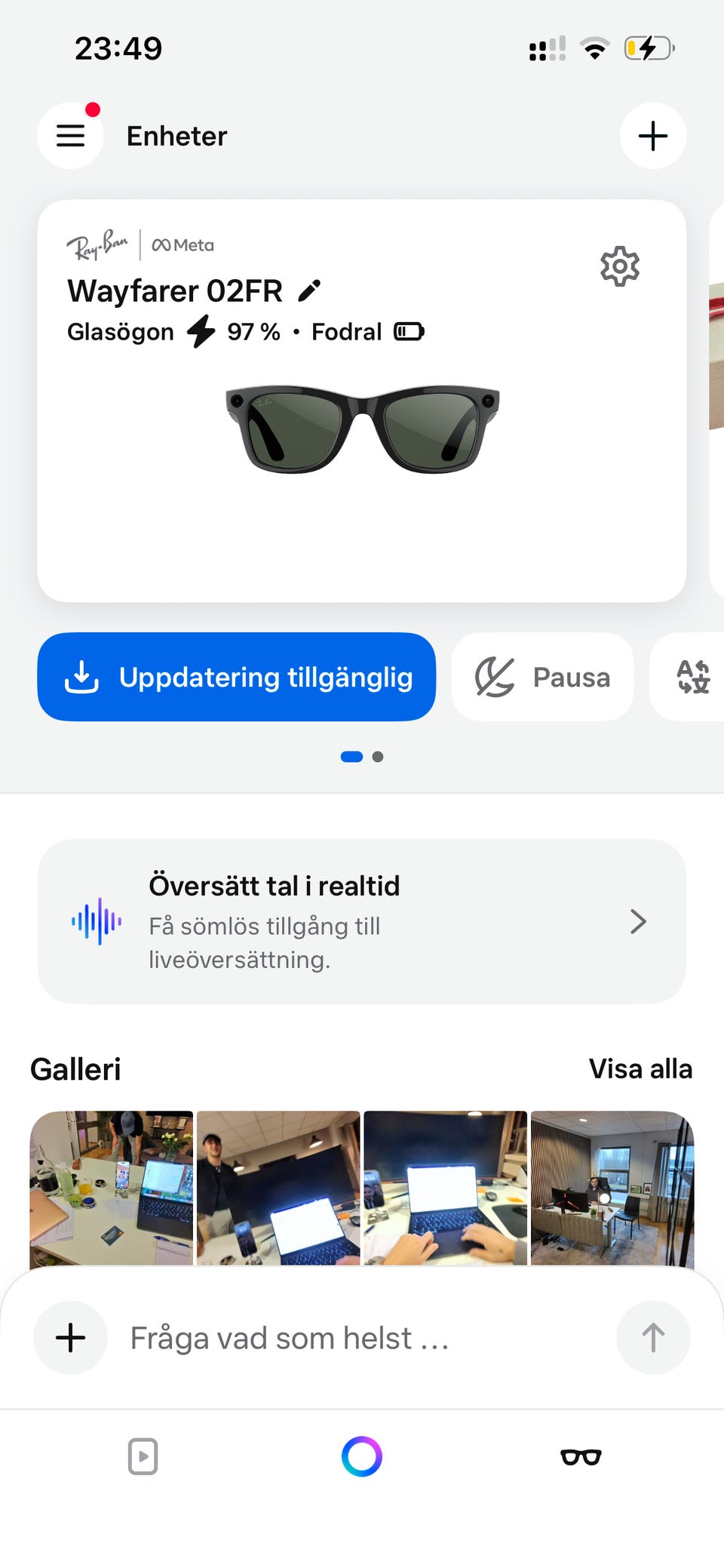The height and width of the screenshot is (1568, 724).
Task: Open the third gallery photo with hands typing
Action: (445, 1188)
